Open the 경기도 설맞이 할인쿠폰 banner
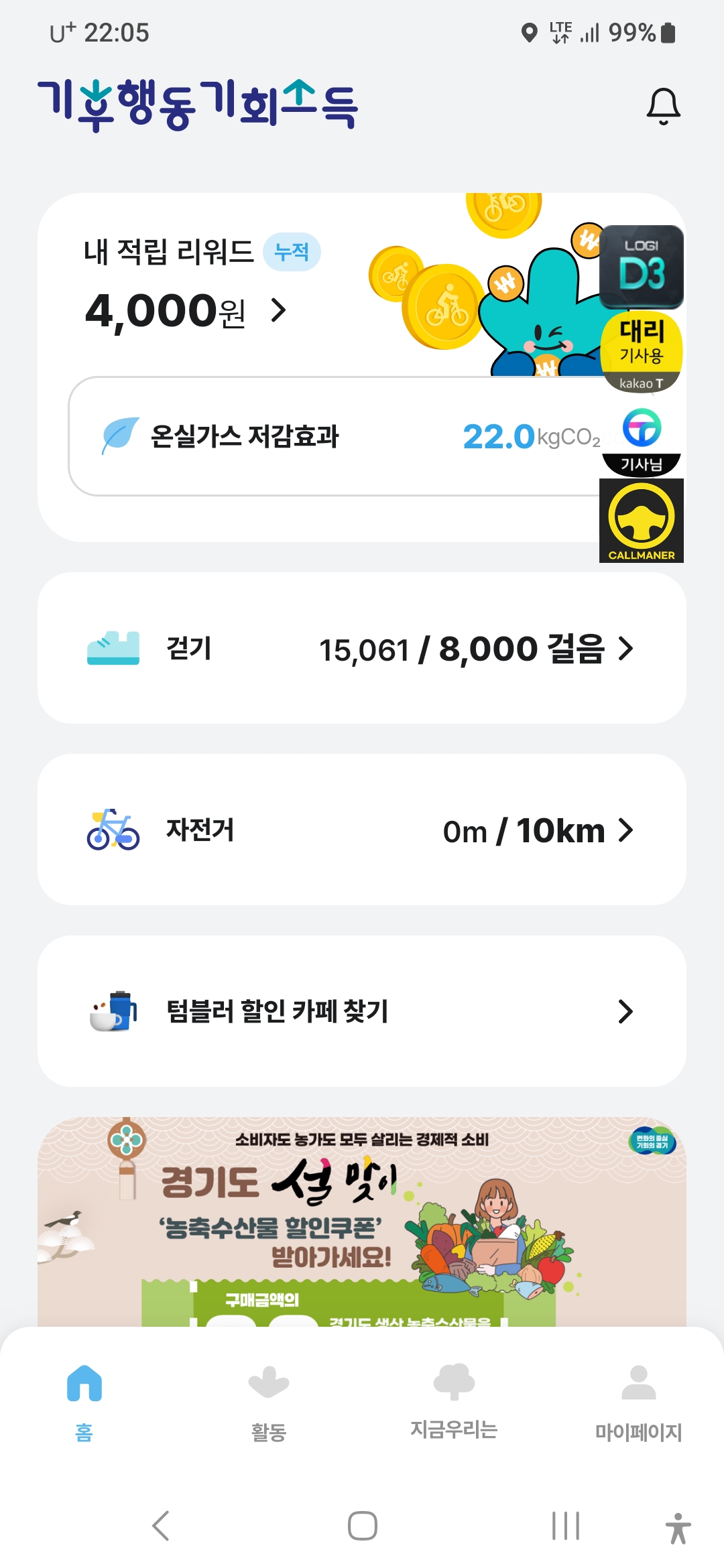The width and height of the screenshot is (724, 1568). 362,1221
